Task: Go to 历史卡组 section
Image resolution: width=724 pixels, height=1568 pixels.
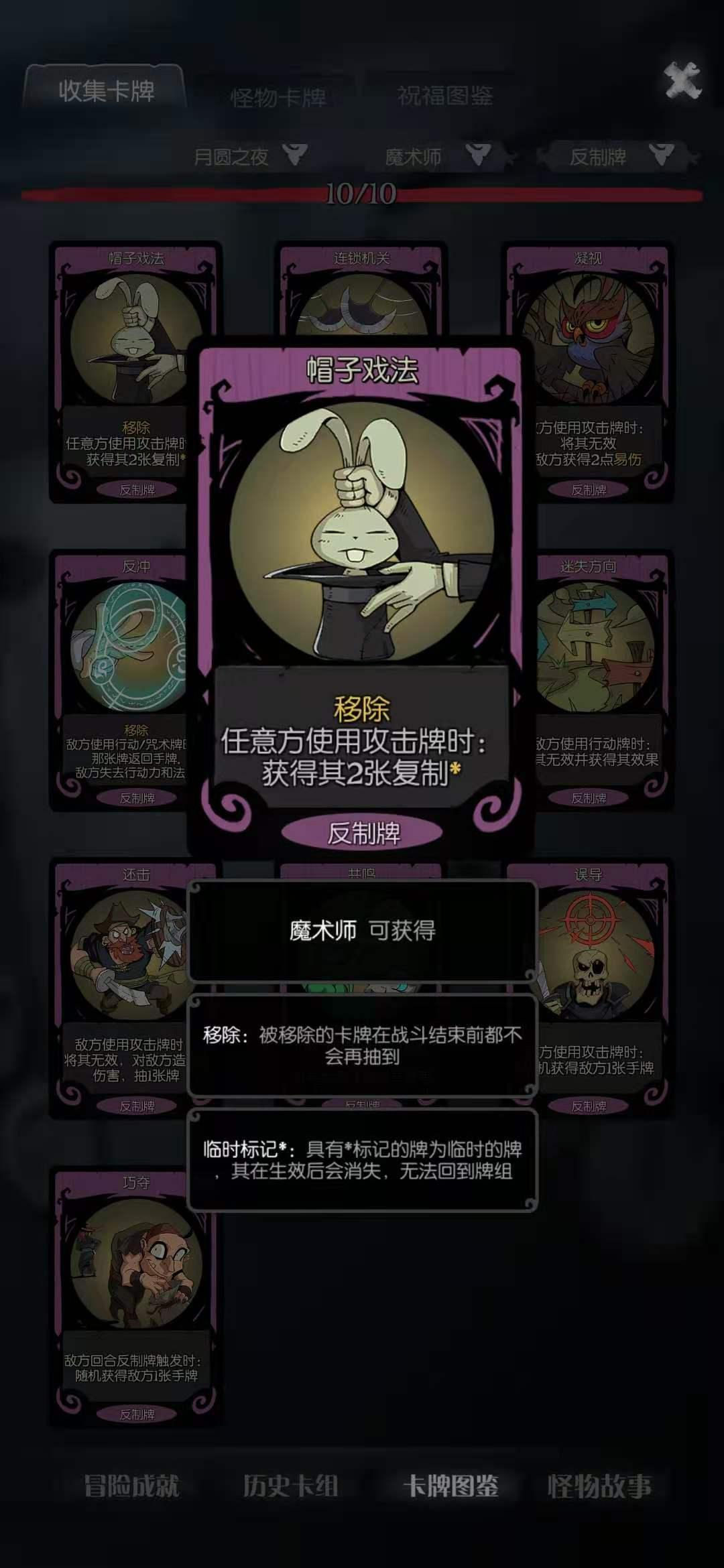Action: (290, 1486)
